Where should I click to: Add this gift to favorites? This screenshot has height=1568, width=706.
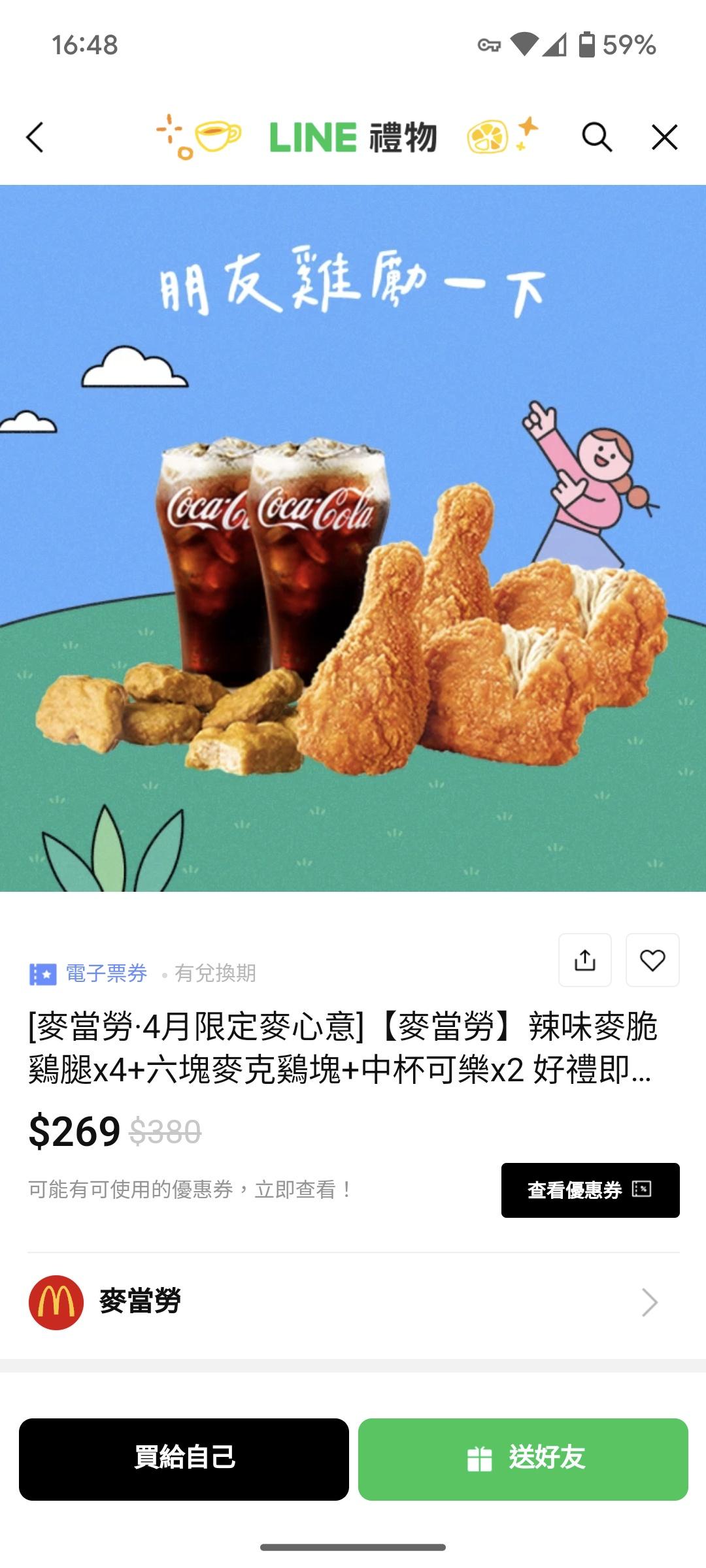[652, 960]
